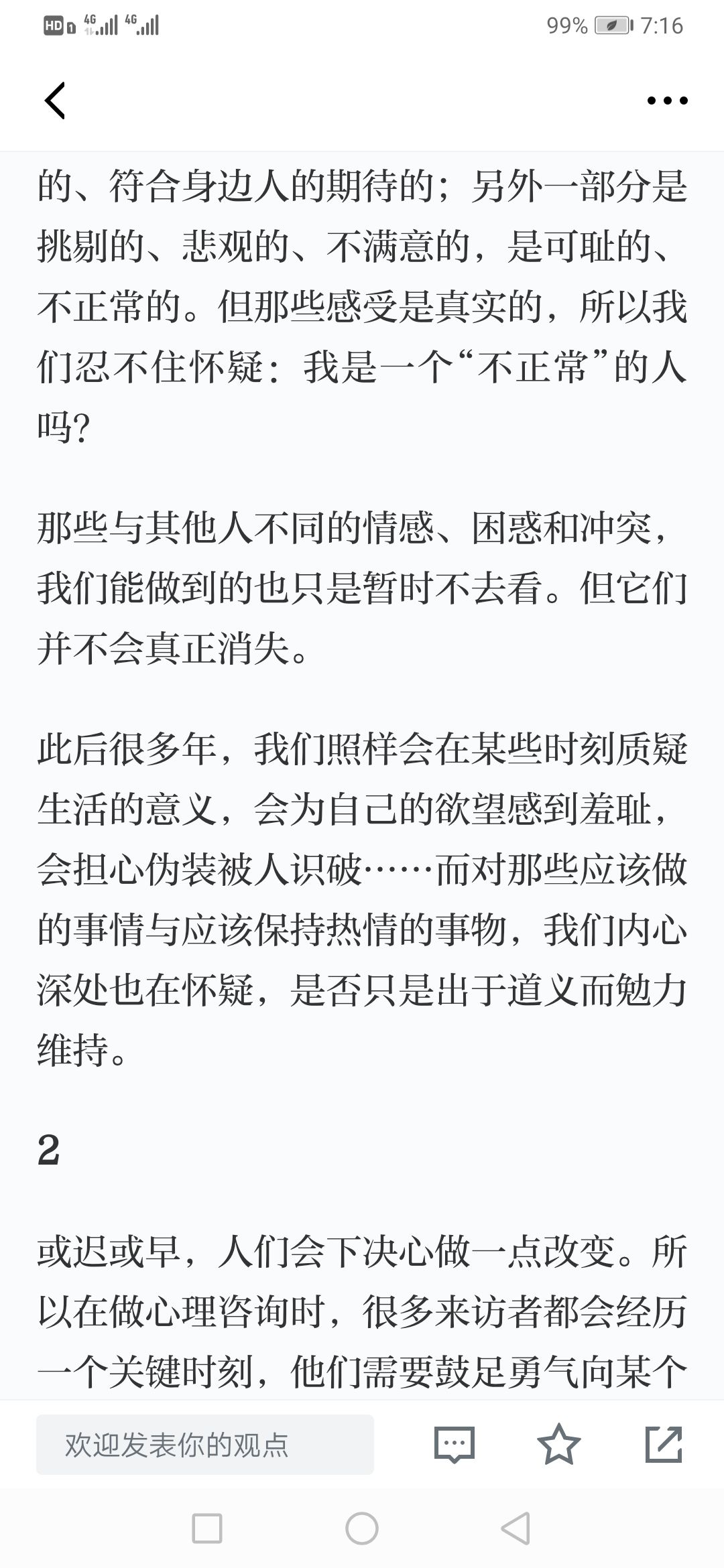The width and height of the screenshot is (724, 1568).
Task: Go back using the top-left arrow
Action: tap(55, 101)
